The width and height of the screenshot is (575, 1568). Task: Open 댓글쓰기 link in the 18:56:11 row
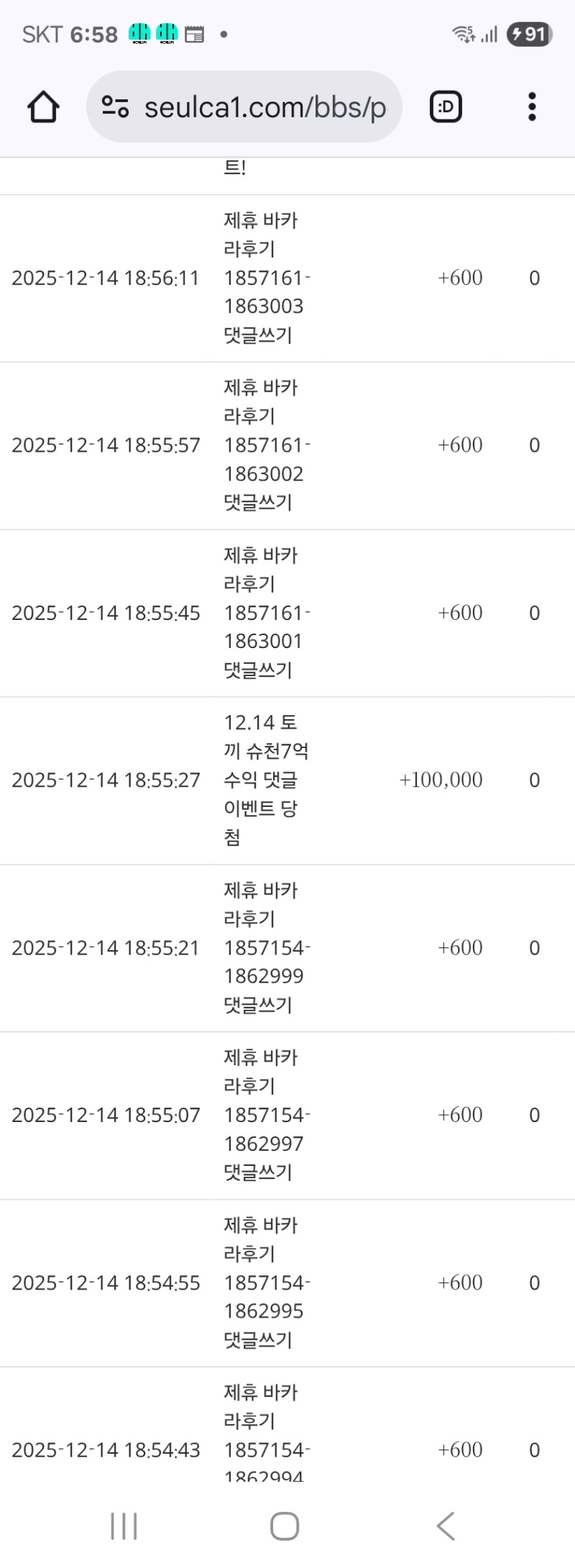click(x=258, y=334)
